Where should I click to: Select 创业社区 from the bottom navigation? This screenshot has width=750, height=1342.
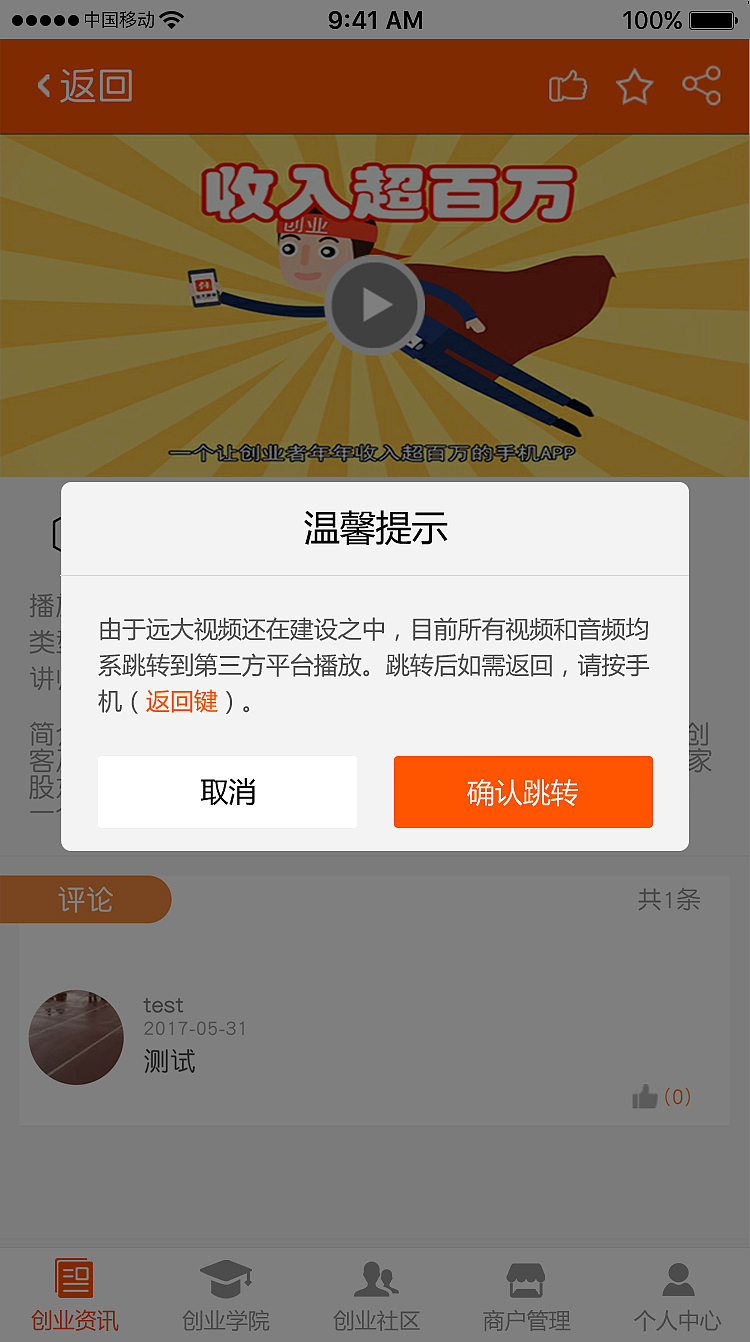(x=375, y=1290)
